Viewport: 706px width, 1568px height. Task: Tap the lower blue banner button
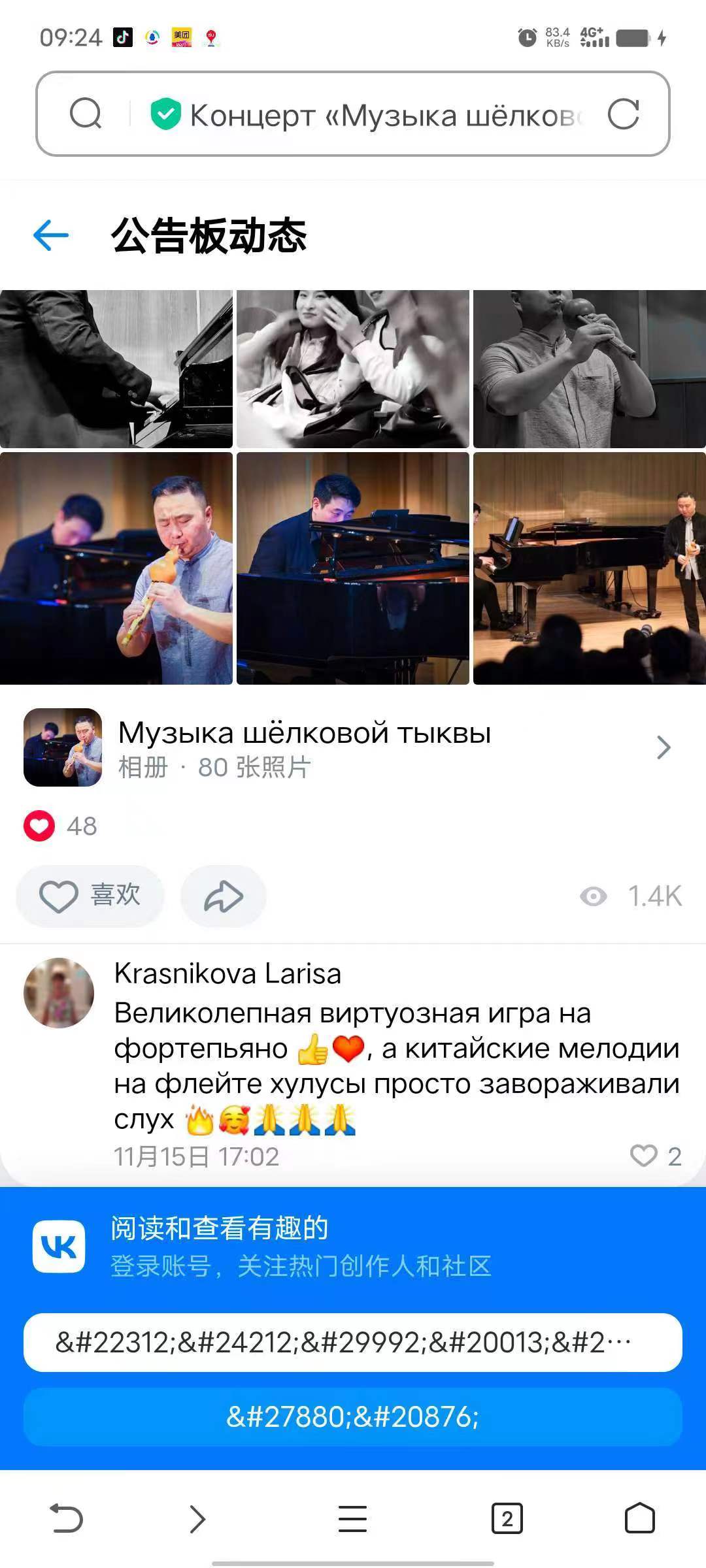tap(353, 1416)
